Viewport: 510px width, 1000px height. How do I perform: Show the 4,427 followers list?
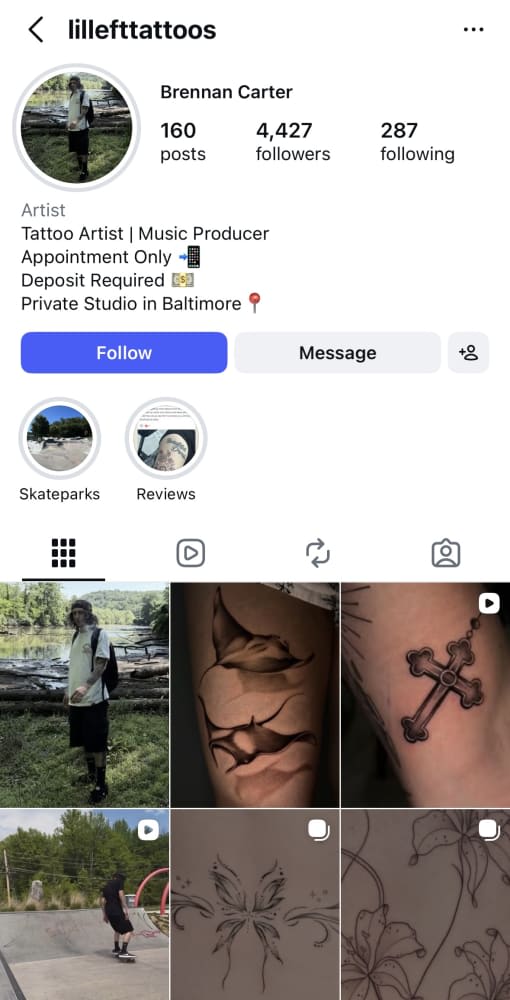coord(293,142)
